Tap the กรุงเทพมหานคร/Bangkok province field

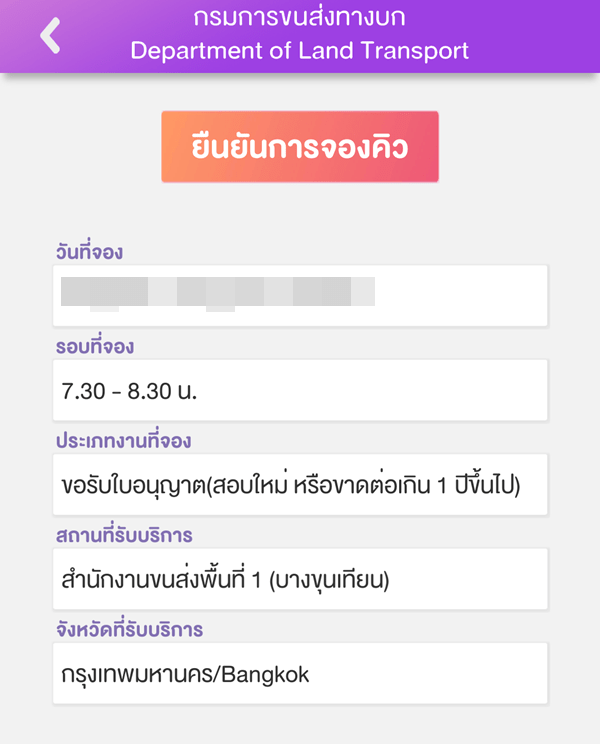(x=300, y=673)
